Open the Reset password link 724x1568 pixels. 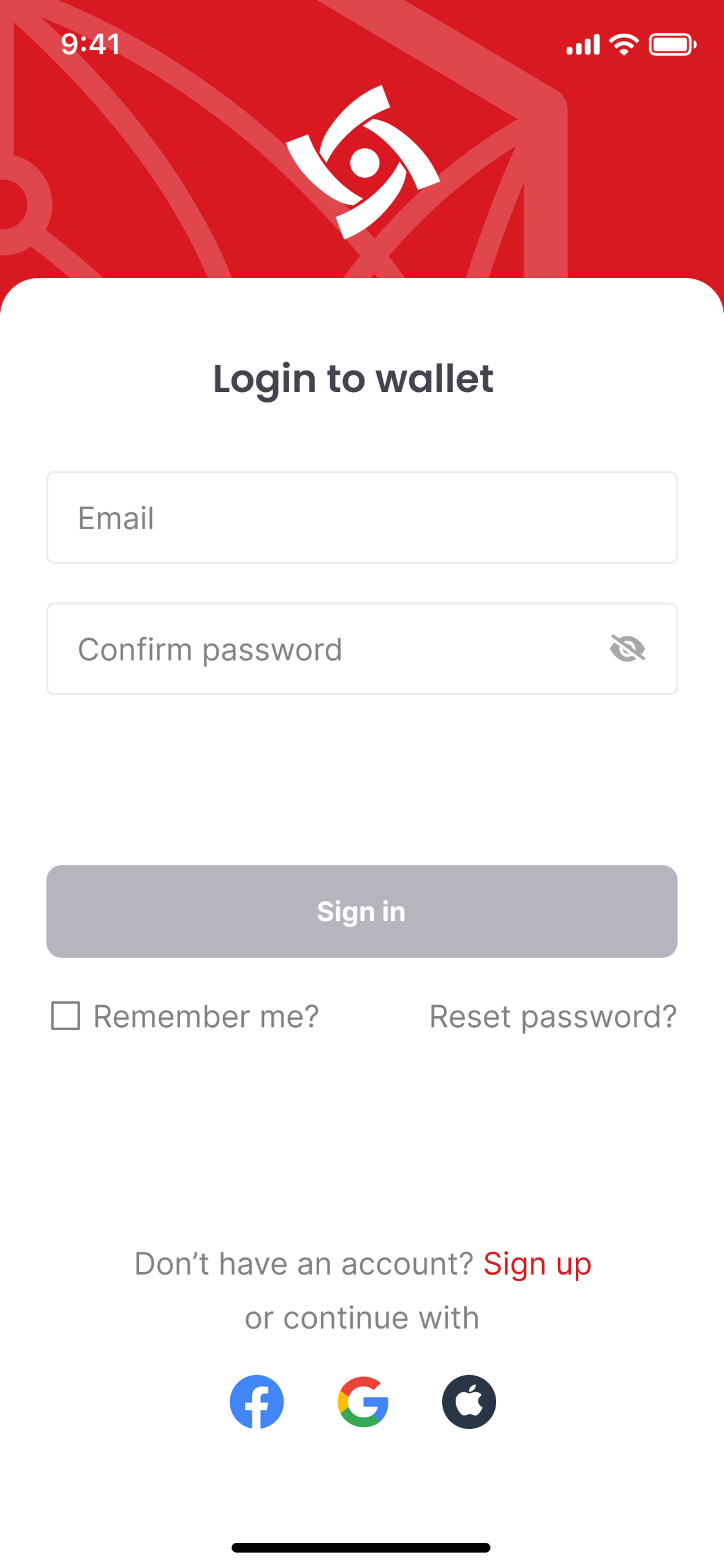point(552,1017)
